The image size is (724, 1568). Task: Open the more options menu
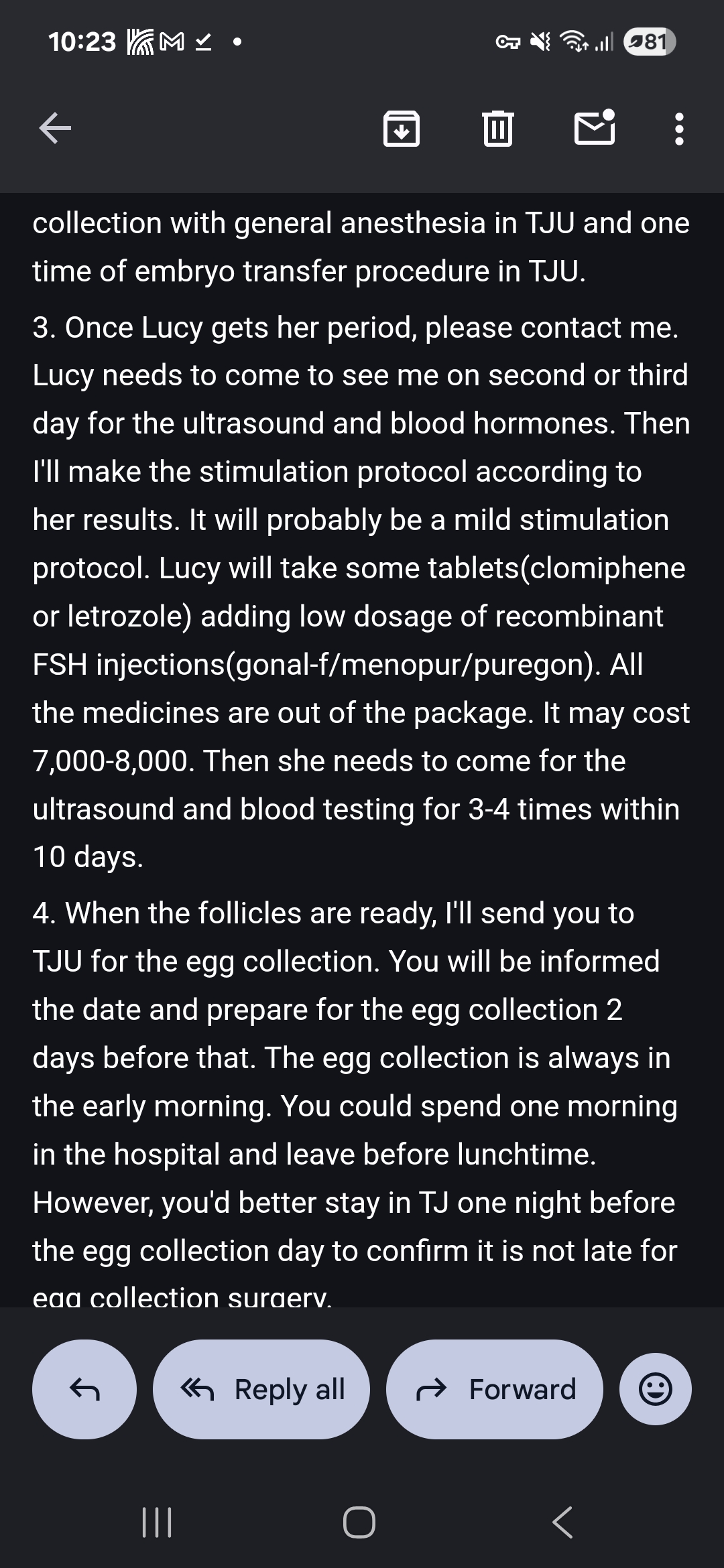[x=679, y=127]
